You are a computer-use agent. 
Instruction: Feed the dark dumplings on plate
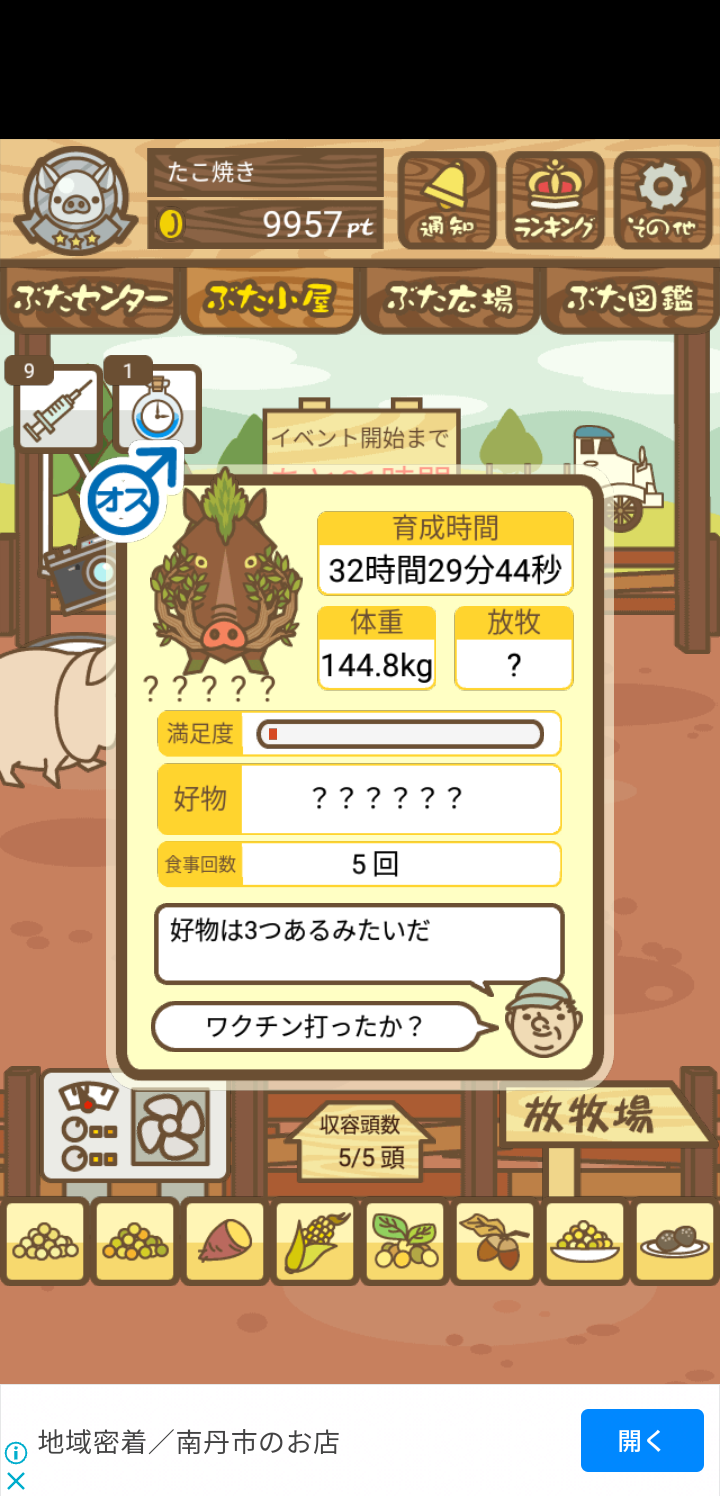(x=675, y=1242)
